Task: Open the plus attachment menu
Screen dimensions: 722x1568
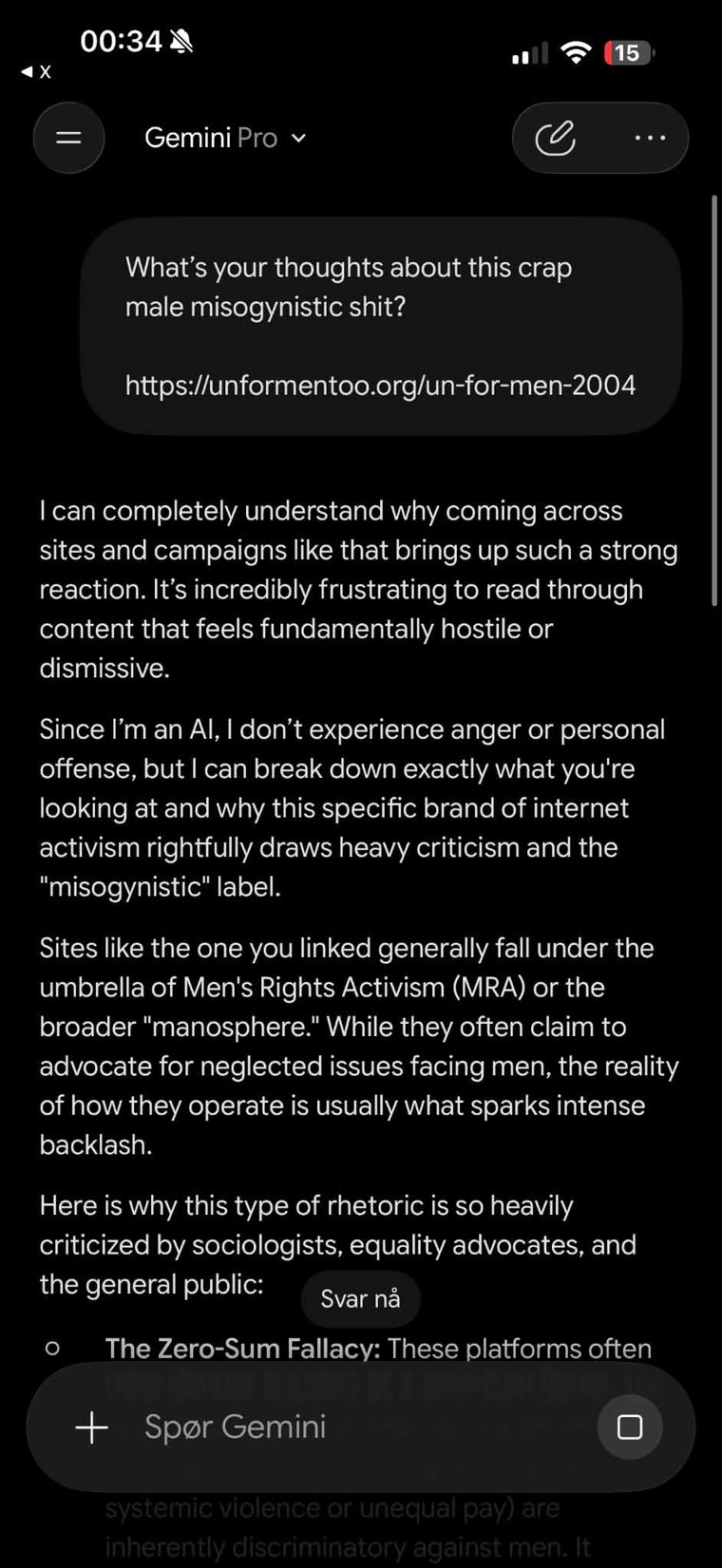Action: coord(92,1426)
